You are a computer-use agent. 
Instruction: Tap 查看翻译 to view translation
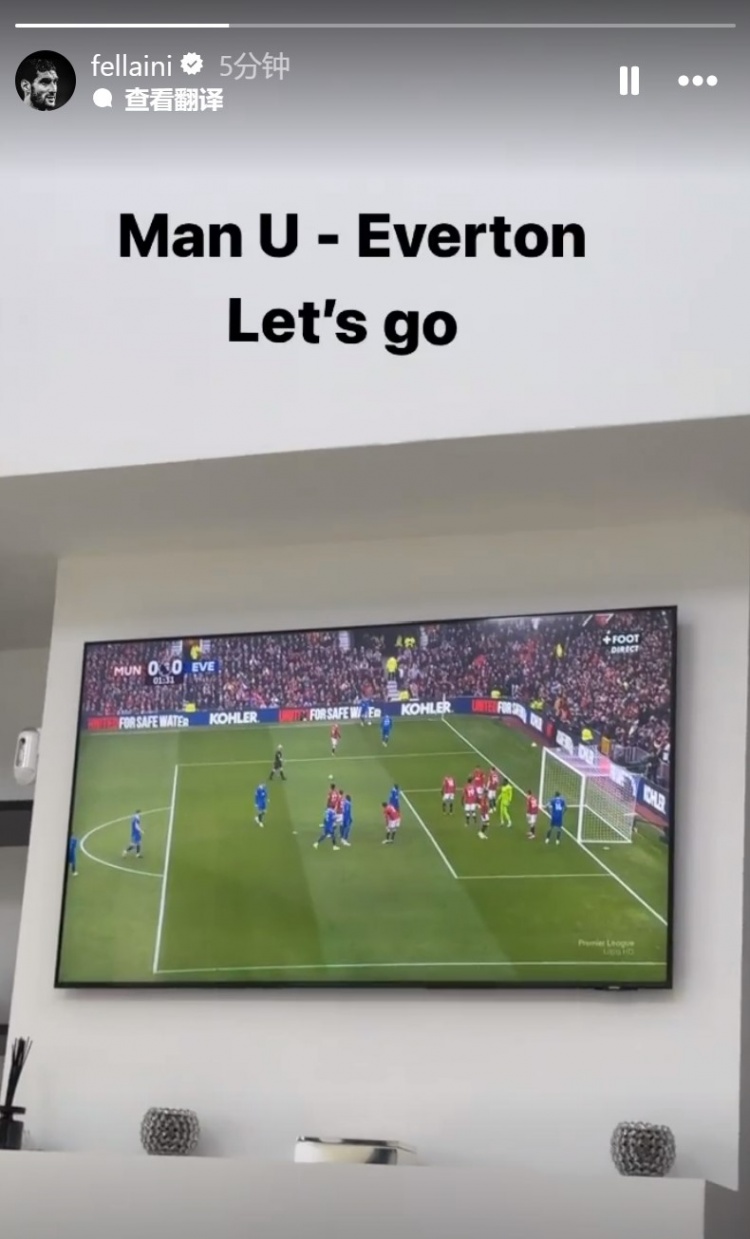(x=172, y=99)
